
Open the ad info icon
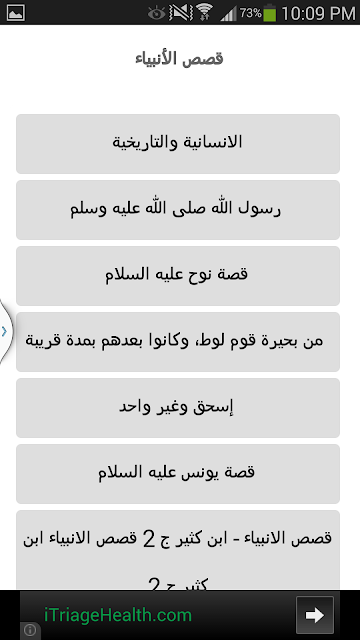tap(30, 630)
